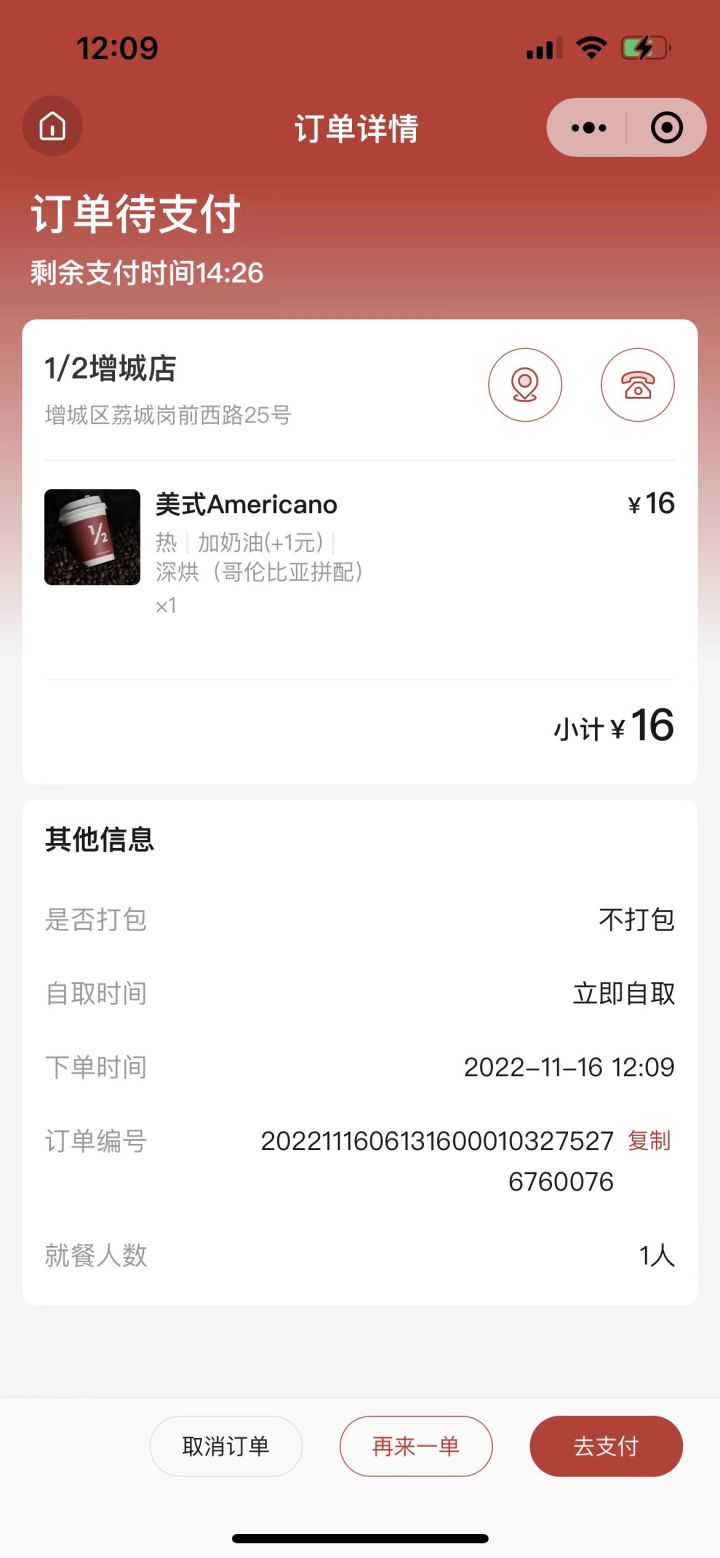Call the store using the telephone icon
Screen dimensions: 720x1558
637,384
